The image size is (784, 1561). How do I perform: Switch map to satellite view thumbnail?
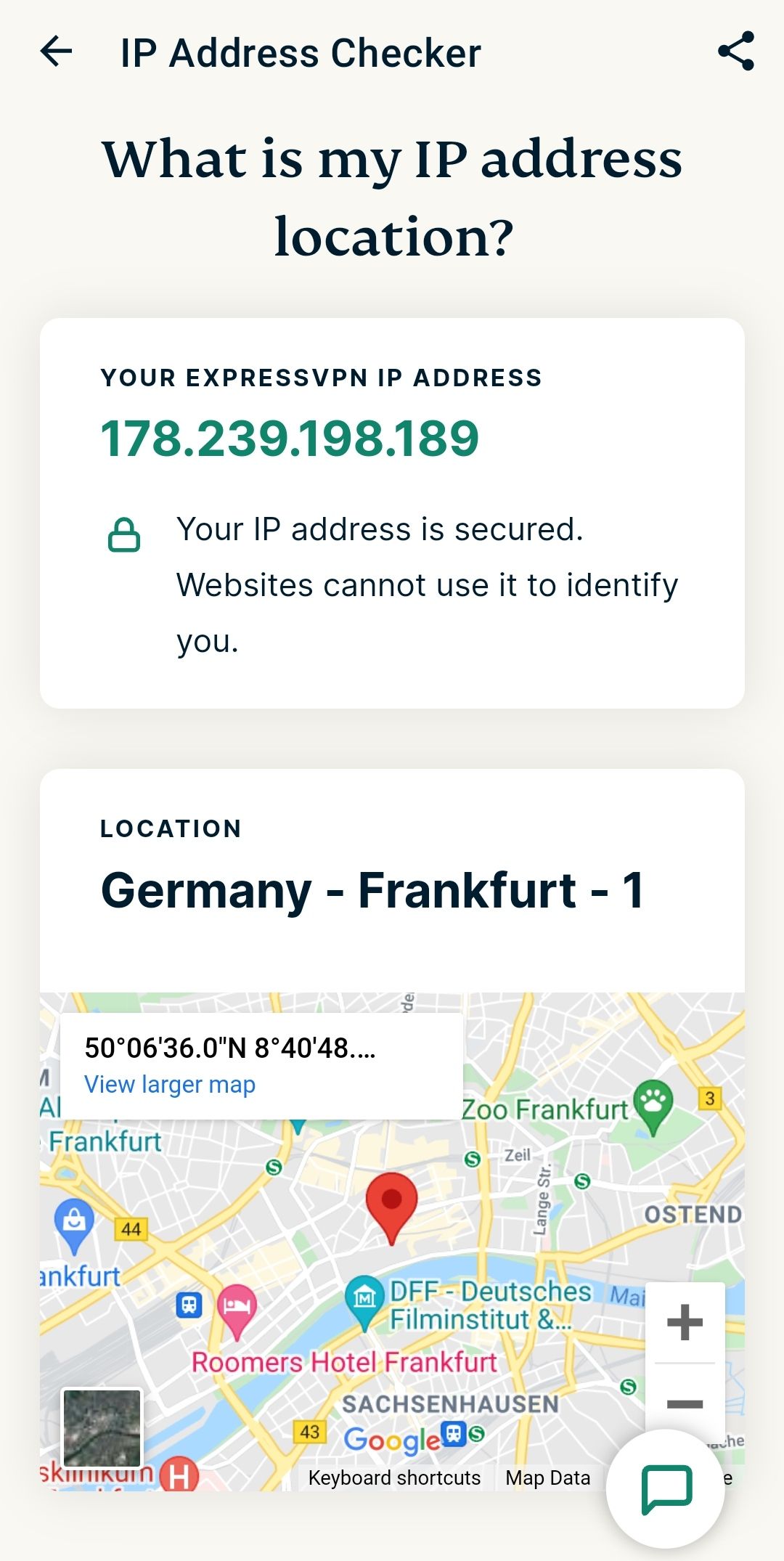point(102,1428)
